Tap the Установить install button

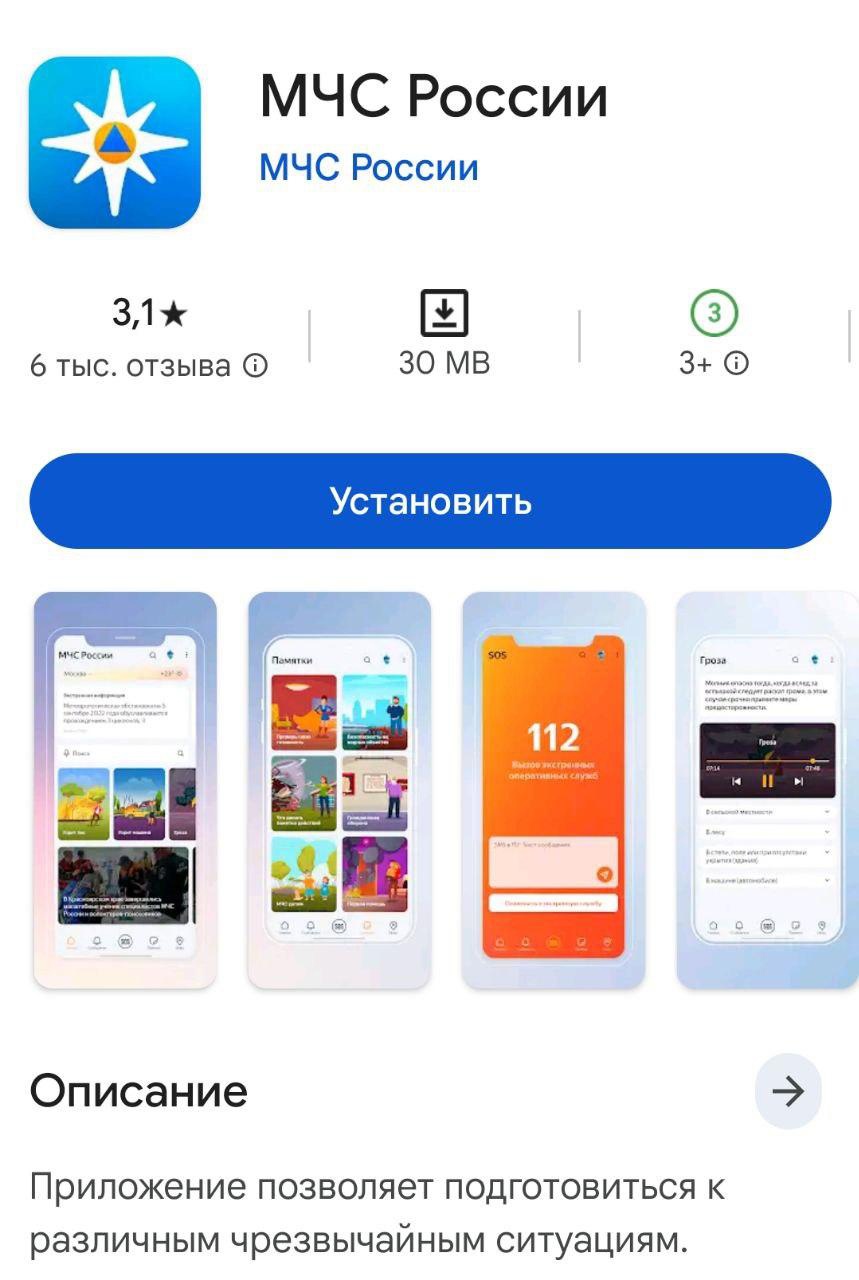[x=430, y=501]
